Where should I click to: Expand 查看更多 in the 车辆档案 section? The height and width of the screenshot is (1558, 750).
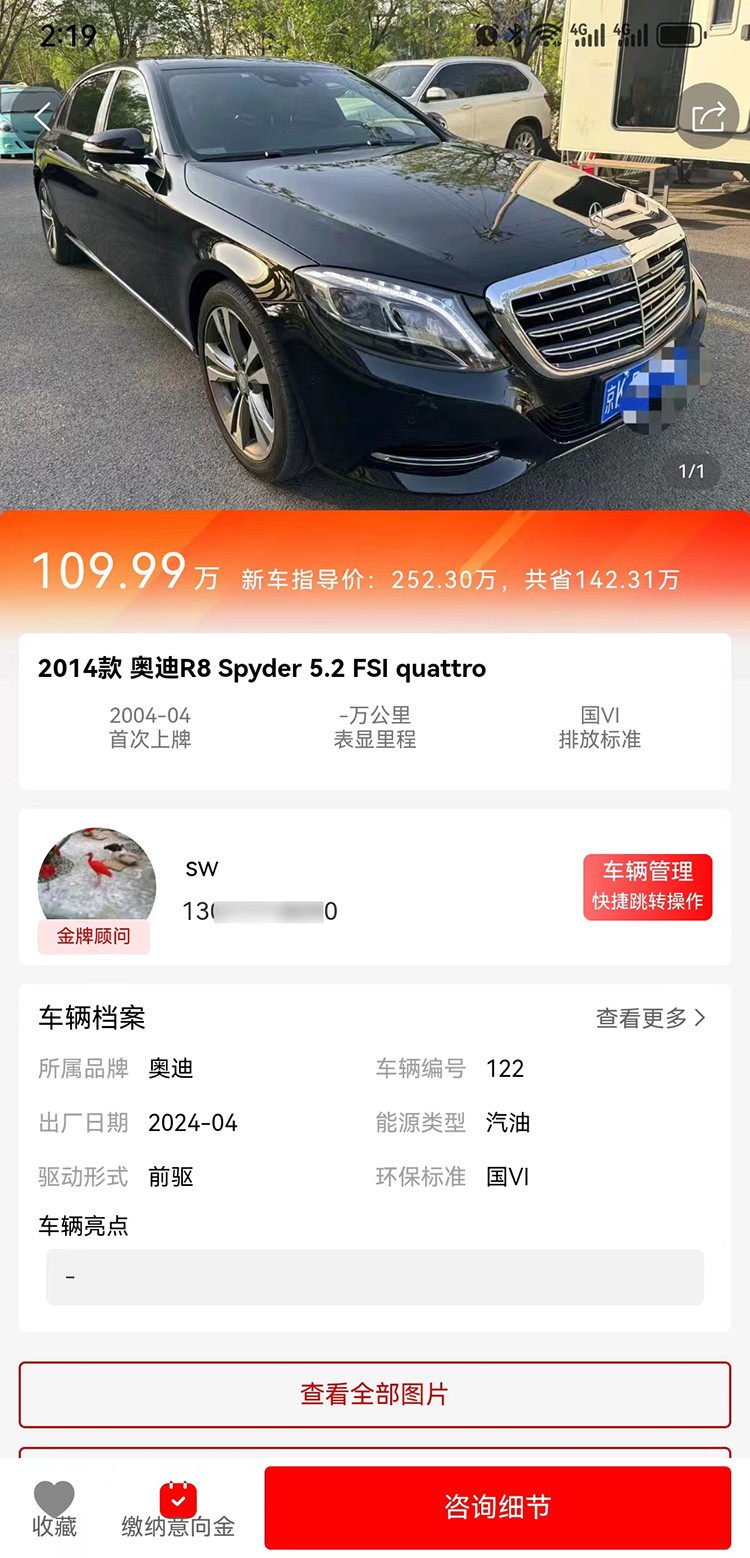click(650, 1018)
